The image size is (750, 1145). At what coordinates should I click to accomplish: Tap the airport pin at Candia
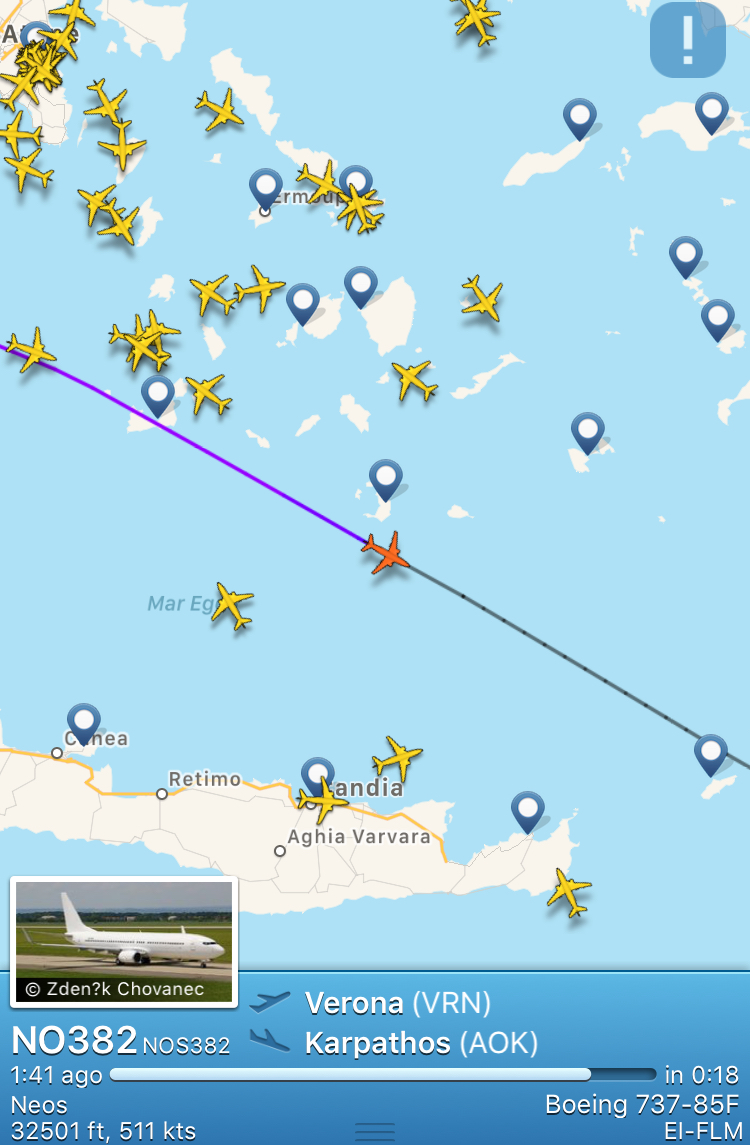pyautogui.click(x=318, y=776)
